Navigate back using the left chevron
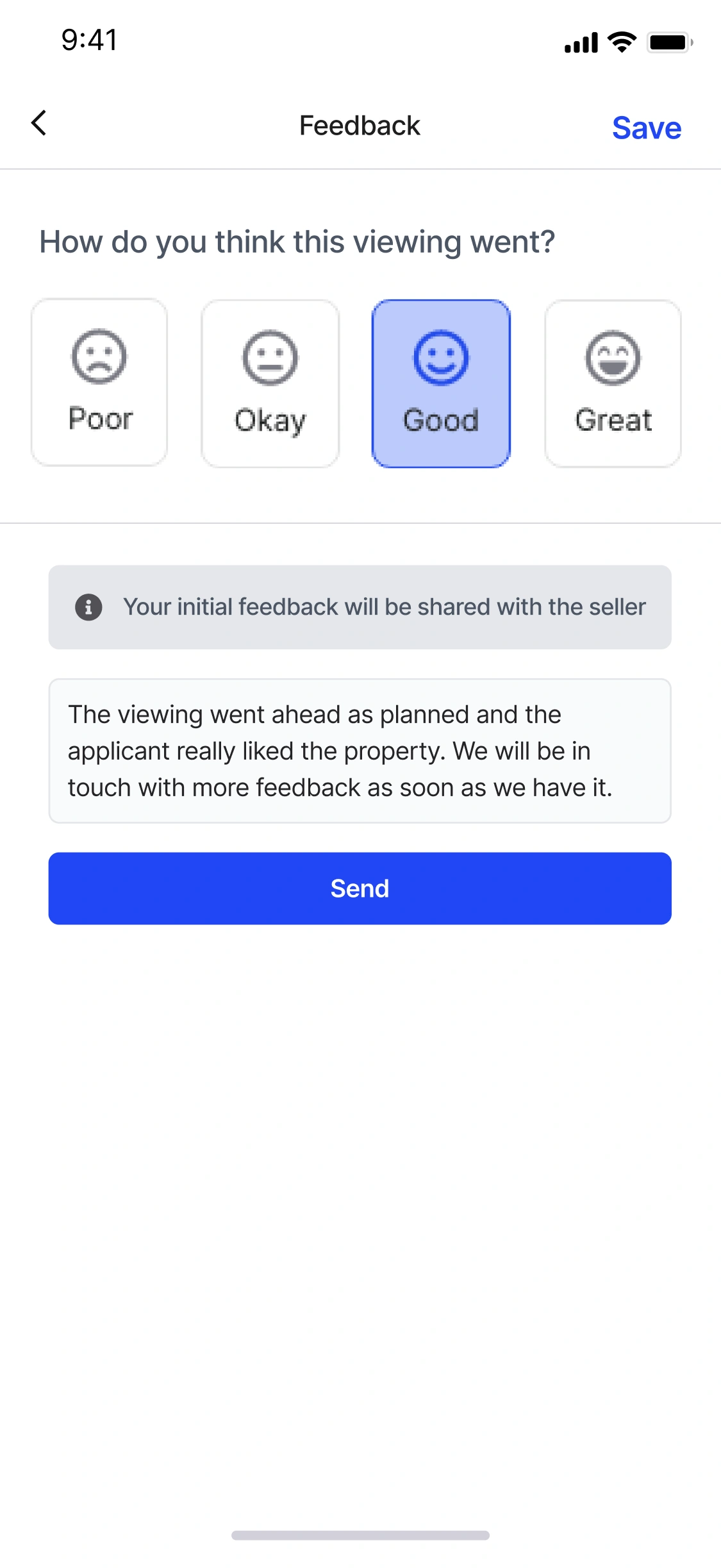 [x=38, y=123]
